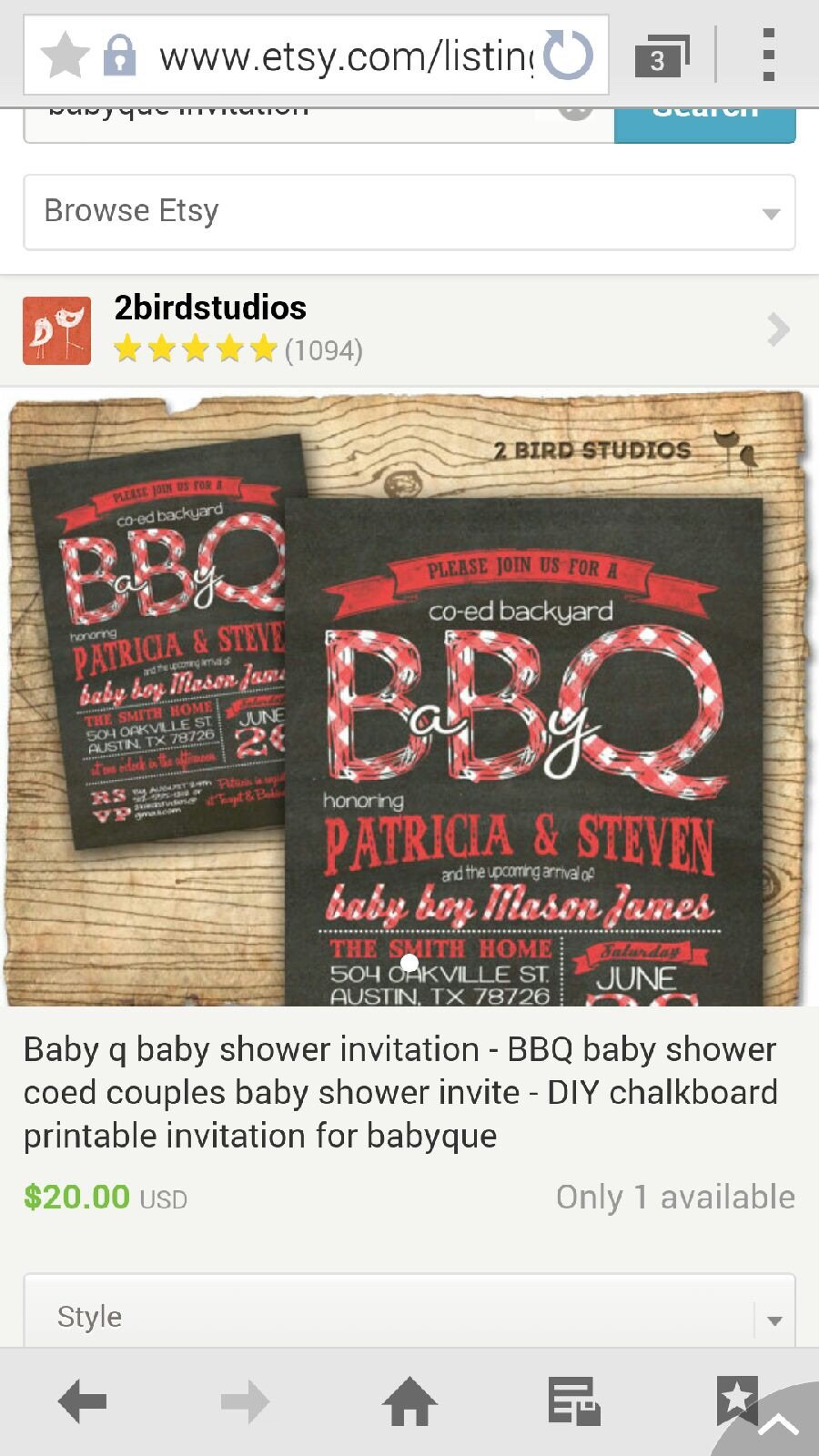Bookmark page with the star icon

(66, 56)
